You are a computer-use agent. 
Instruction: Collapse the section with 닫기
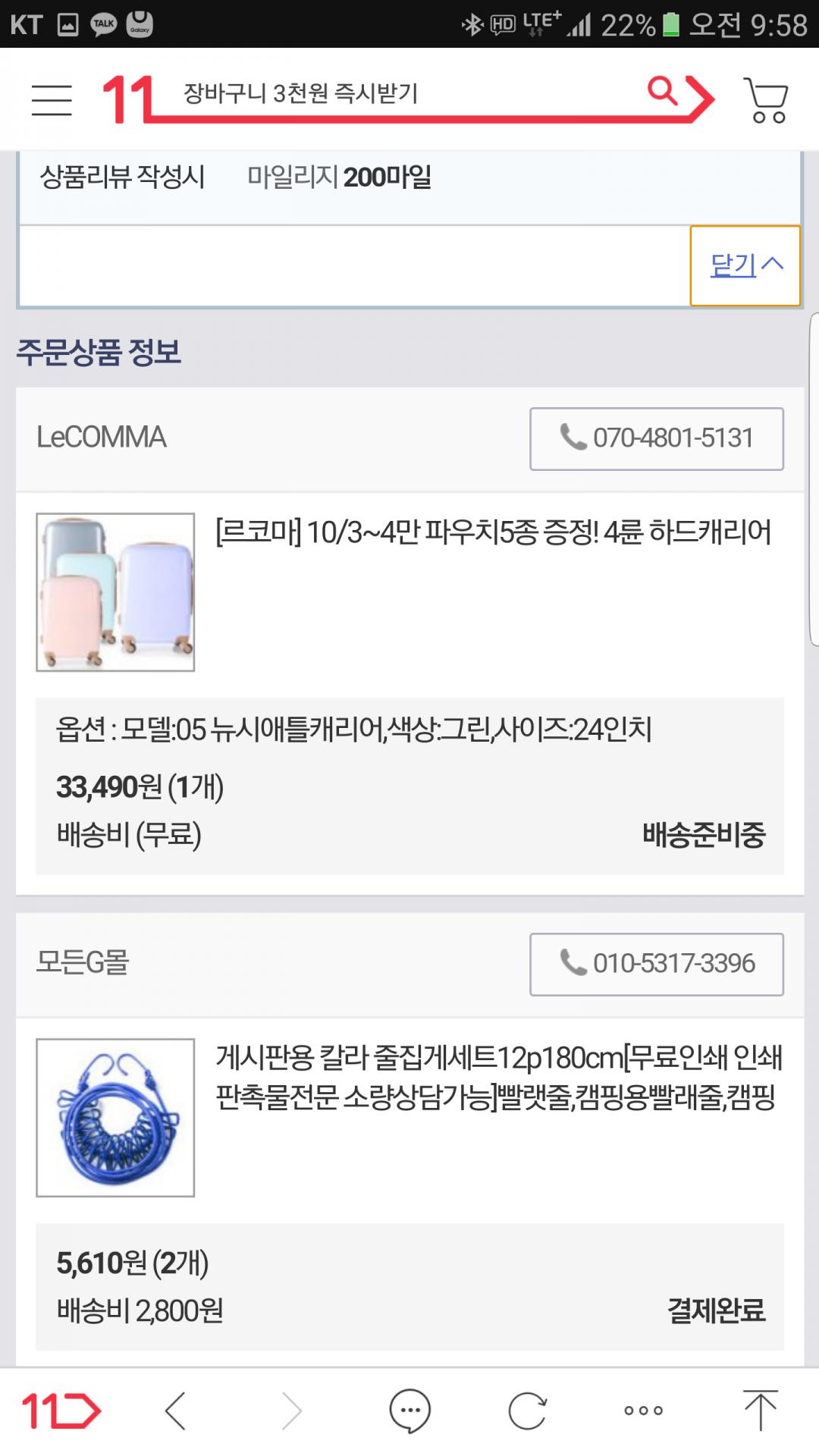coord(745,265)
